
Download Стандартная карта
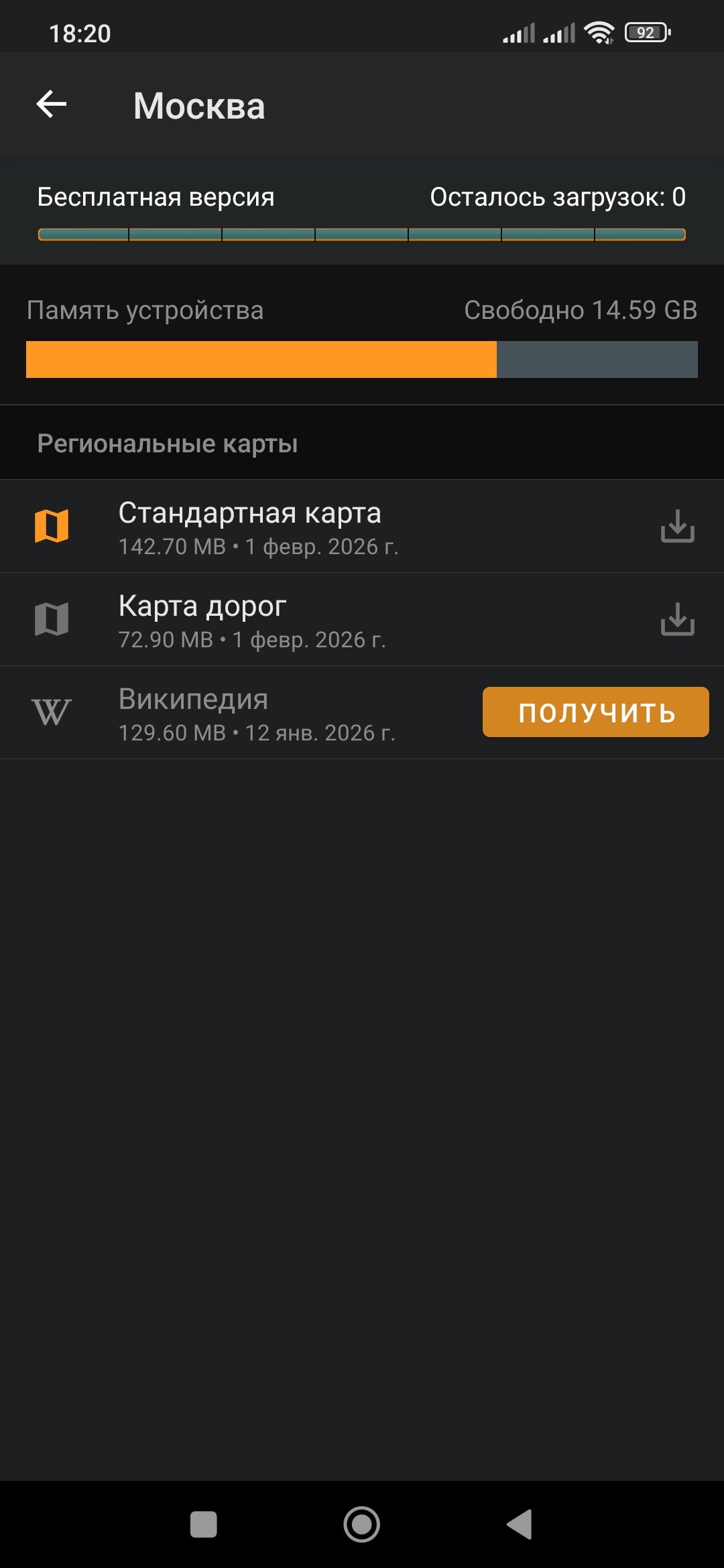[677, 526]
